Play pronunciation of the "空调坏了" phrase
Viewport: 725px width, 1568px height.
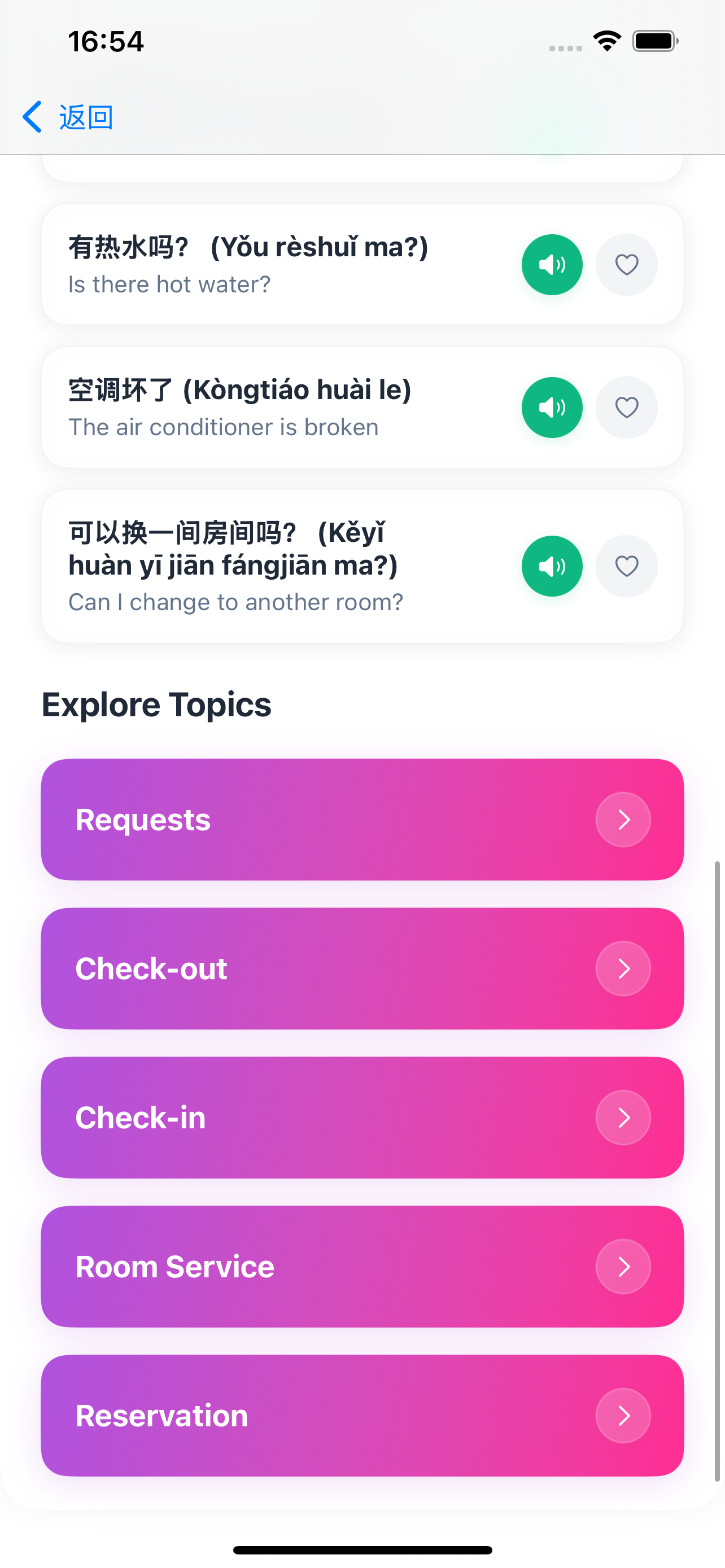[x=552, y=407]
